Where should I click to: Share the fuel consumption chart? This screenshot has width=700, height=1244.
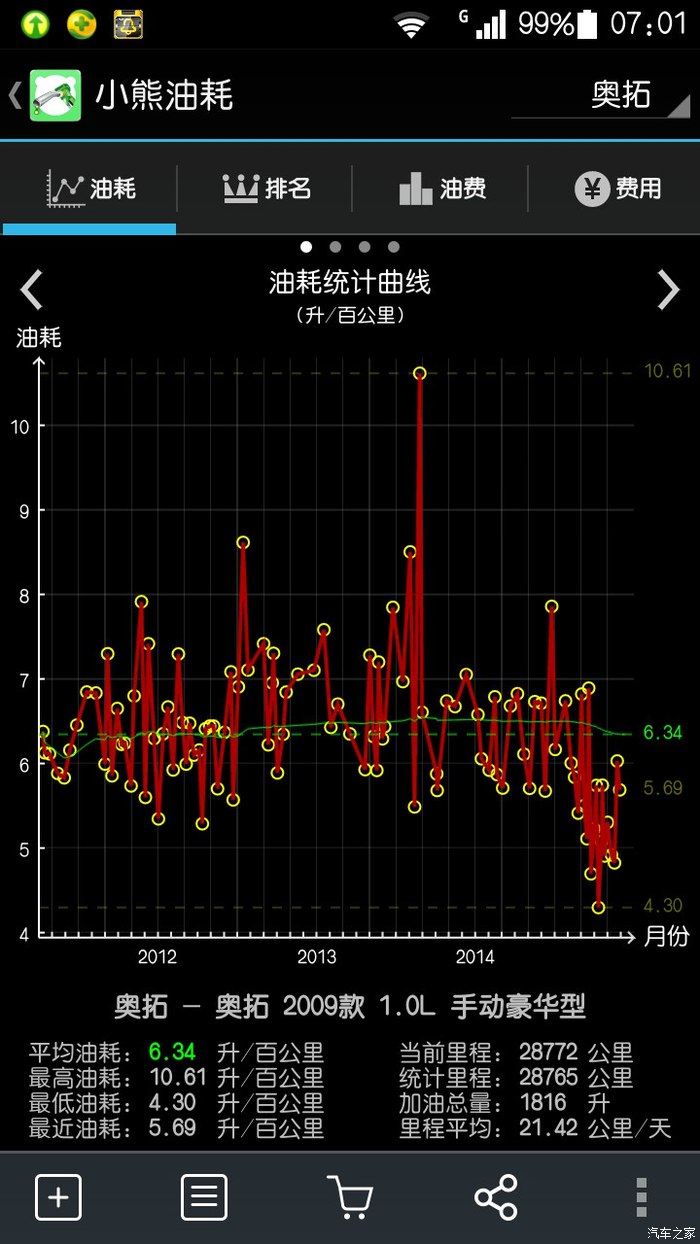(495, 1197)
